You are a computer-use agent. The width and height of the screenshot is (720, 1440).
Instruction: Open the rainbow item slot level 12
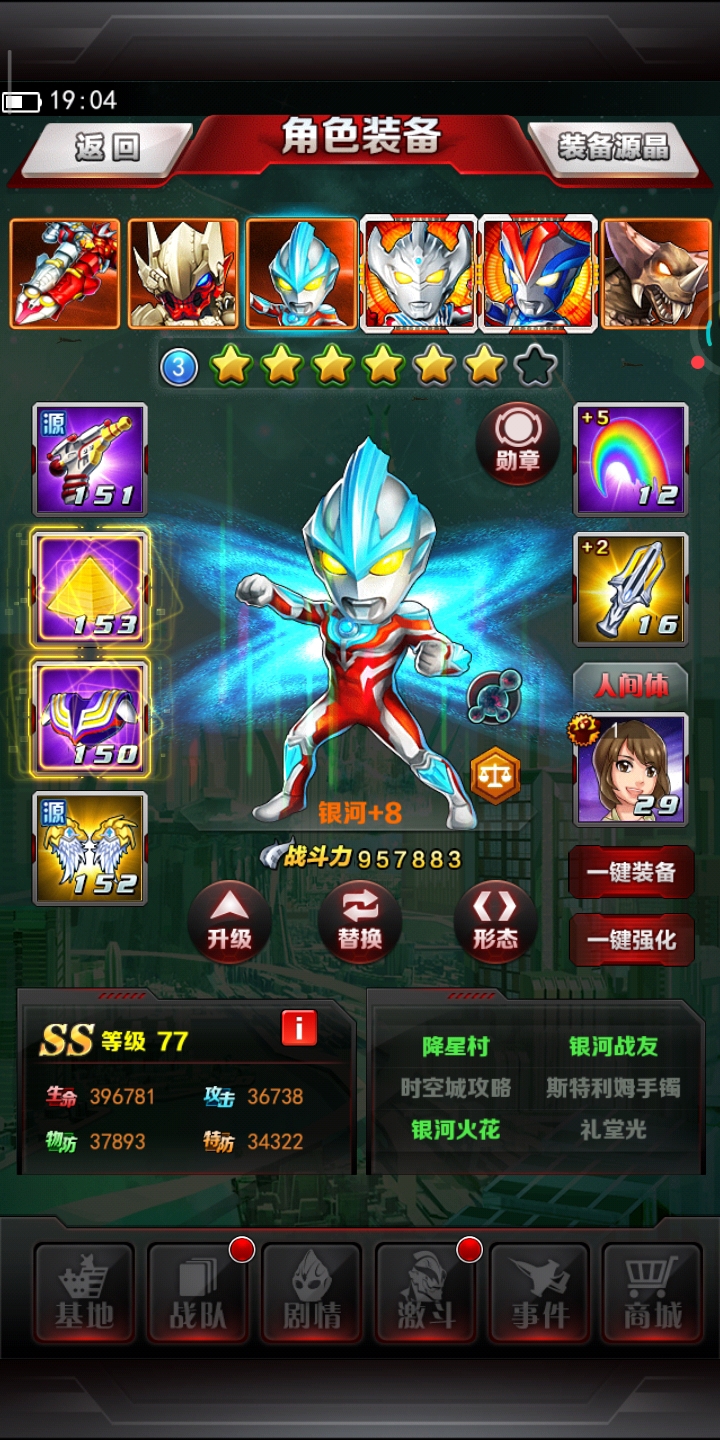pos(631,460)
